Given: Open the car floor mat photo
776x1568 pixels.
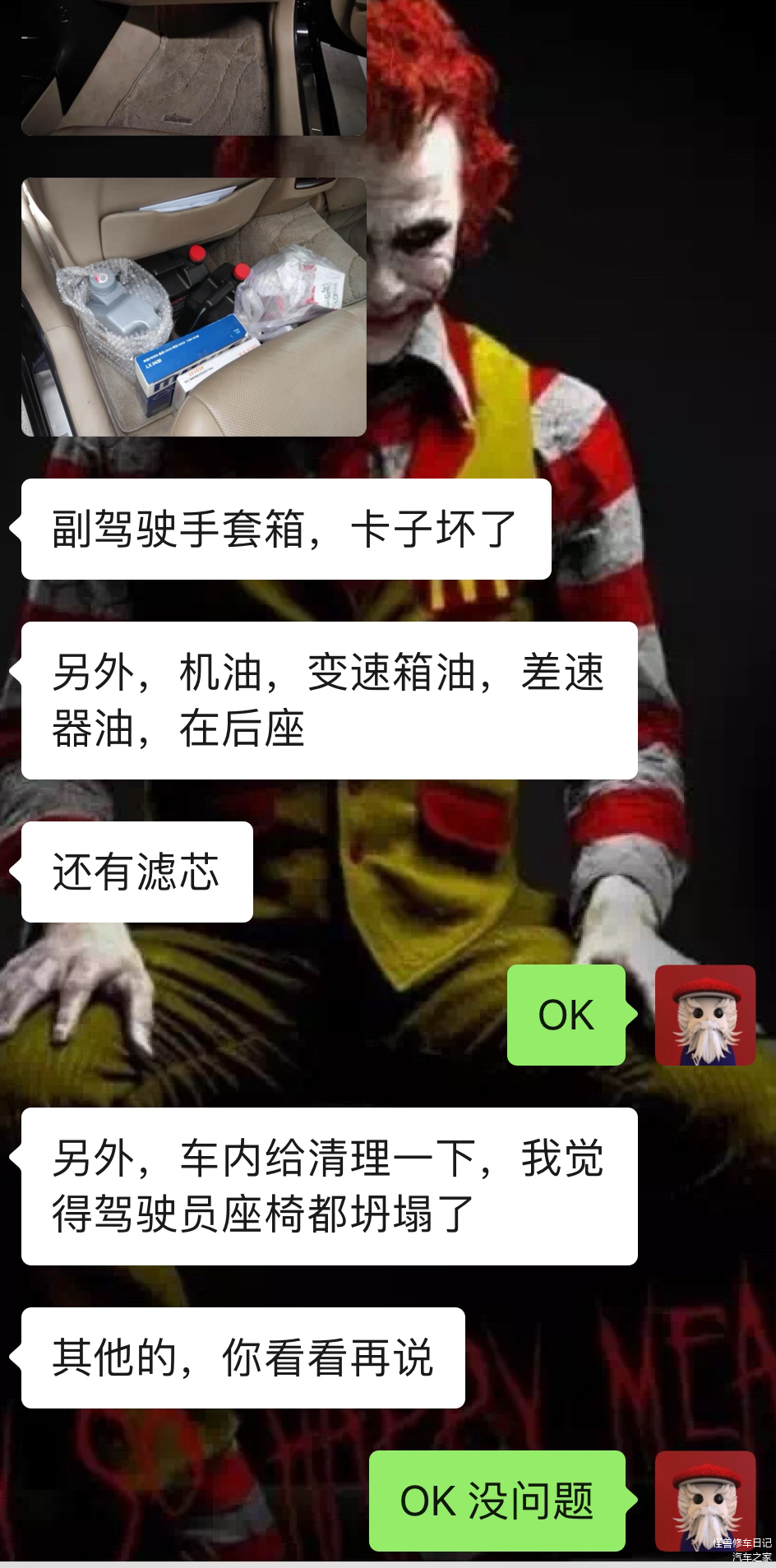Looking at the screenshot, I should click(x=193, y=66).
